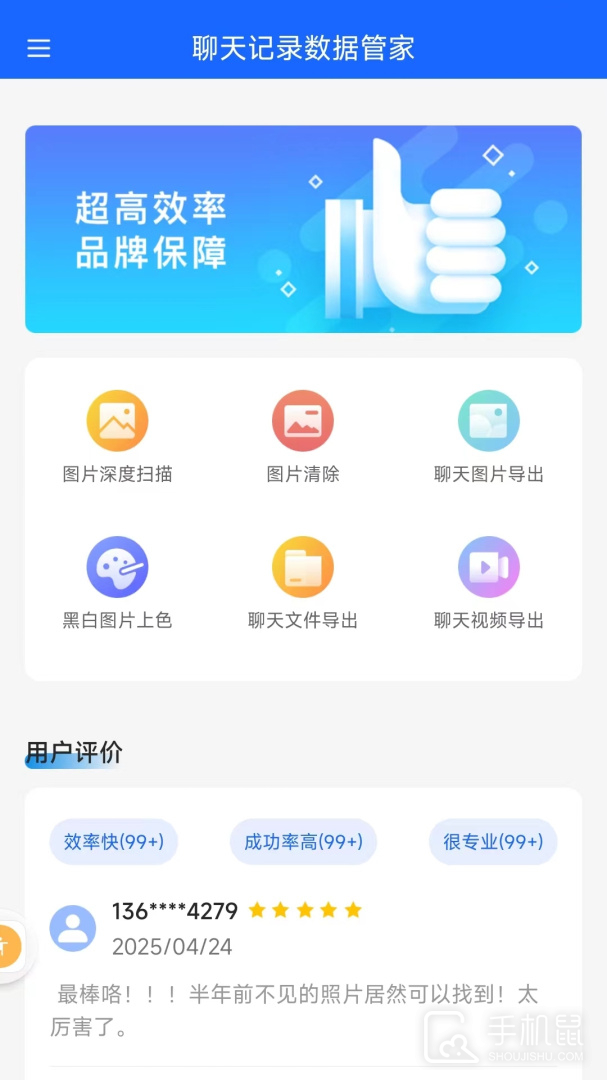Screen dimensions: 607x1080
Task: Tap the 很专业(99+) review chip
Action: click(x=493, y=842)
